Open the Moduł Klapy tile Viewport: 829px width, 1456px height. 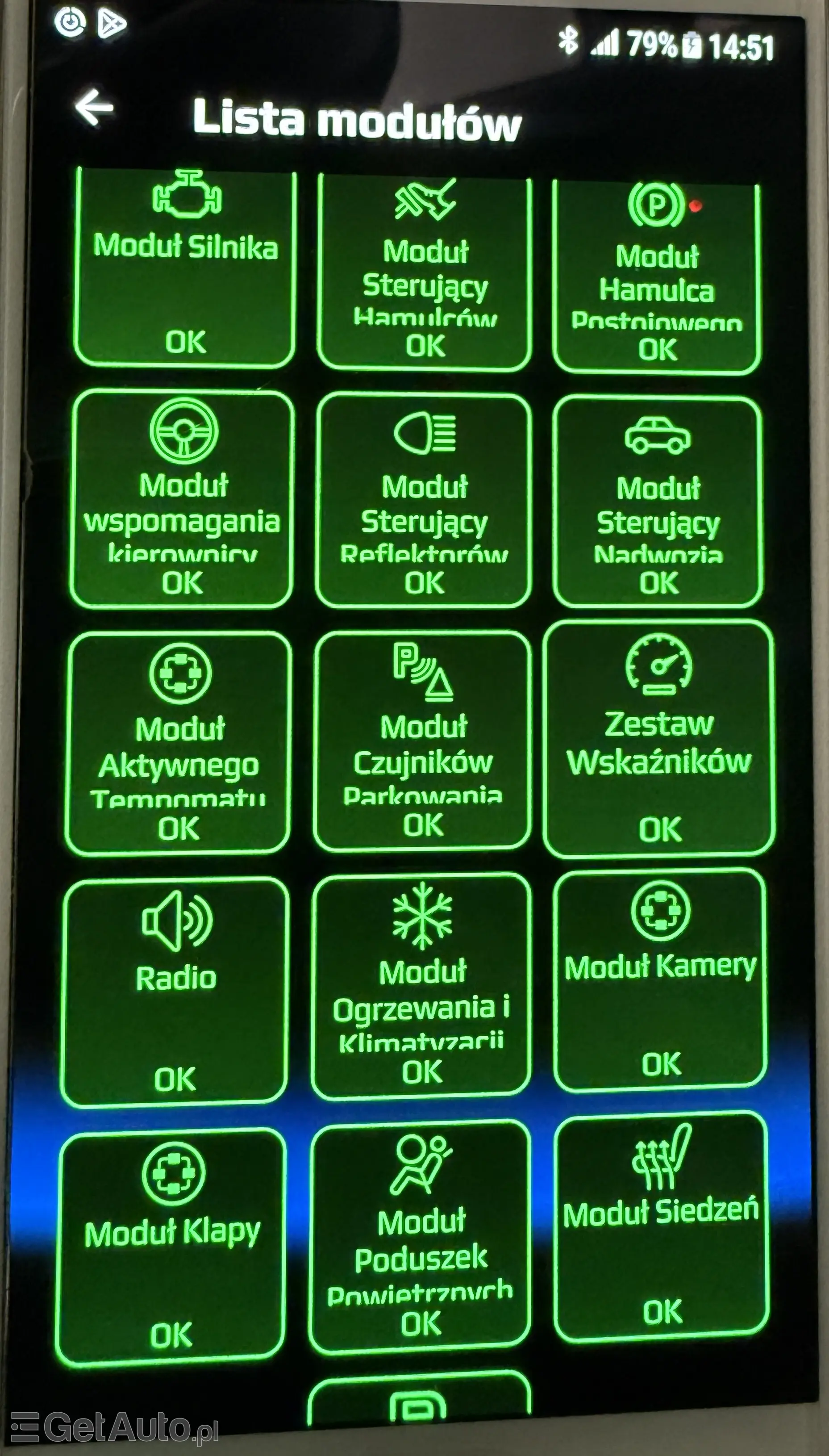click(171, 1247)
